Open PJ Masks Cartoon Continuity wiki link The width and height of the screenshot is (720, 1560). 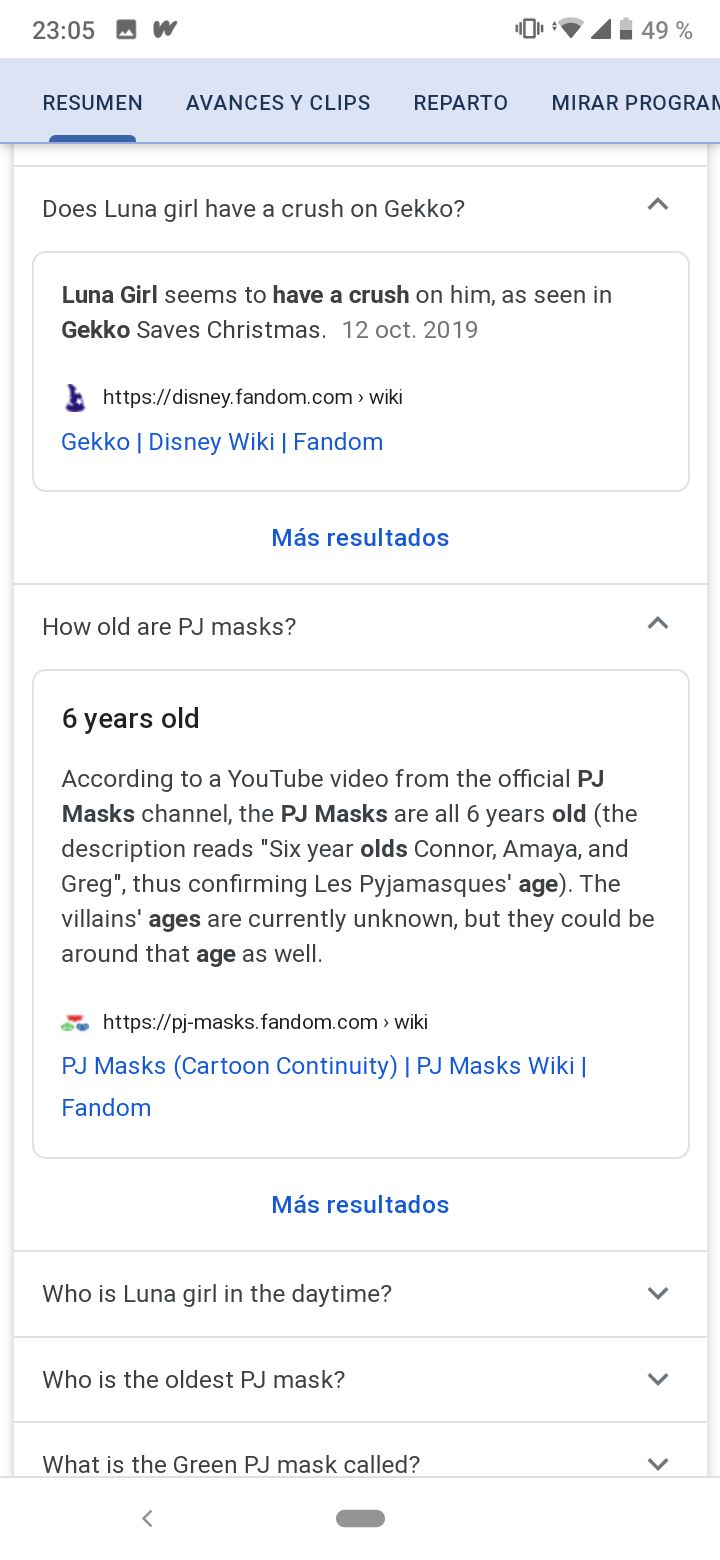click(324, 1086)
